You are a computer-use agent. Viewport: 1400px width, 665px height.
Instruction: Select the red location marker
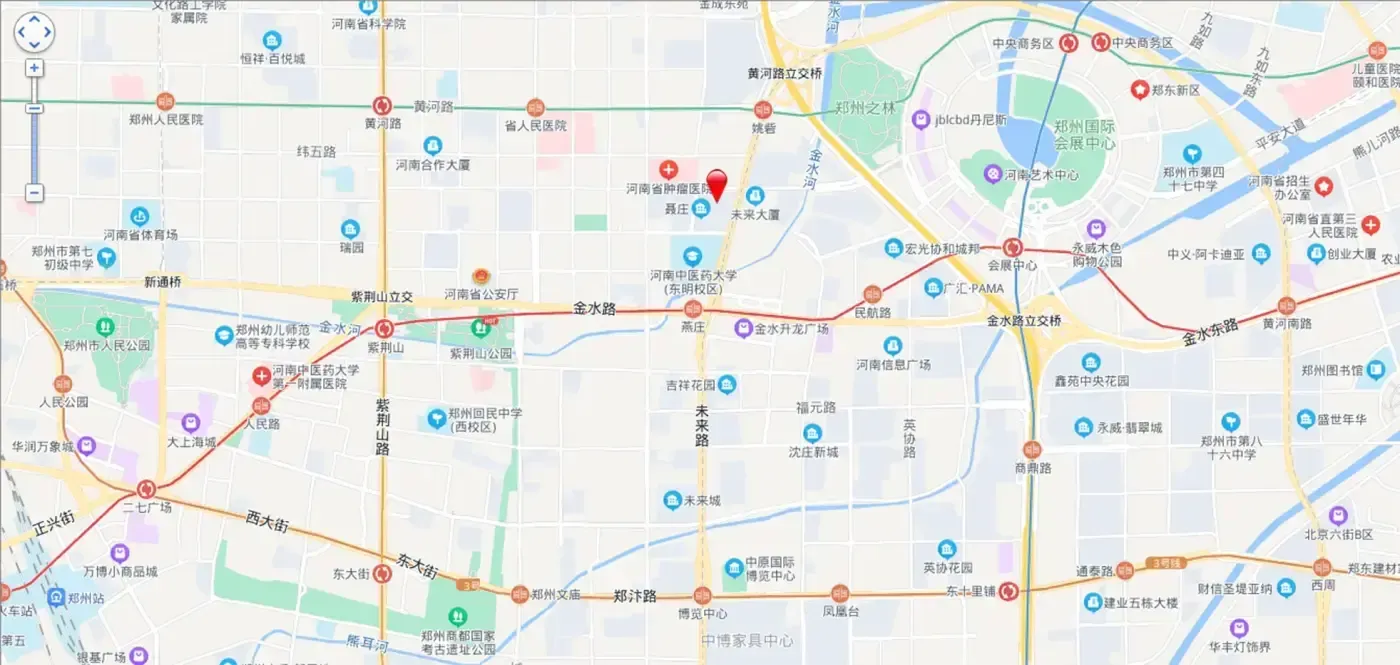(717, 186)
